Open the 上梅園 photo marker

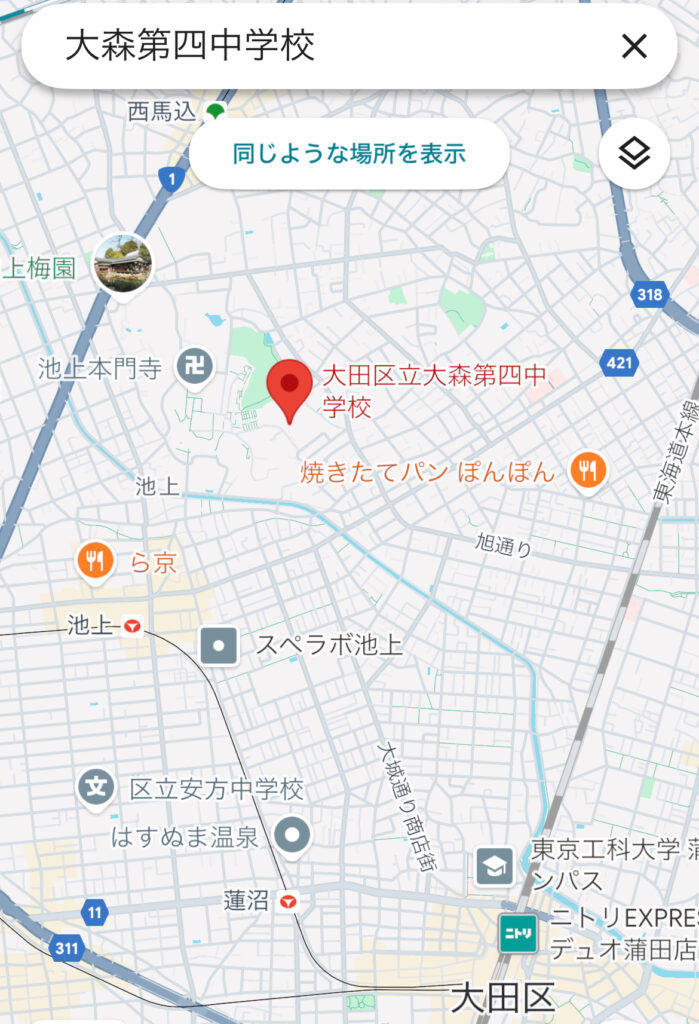pyautogui.click(x=122, y=262)
